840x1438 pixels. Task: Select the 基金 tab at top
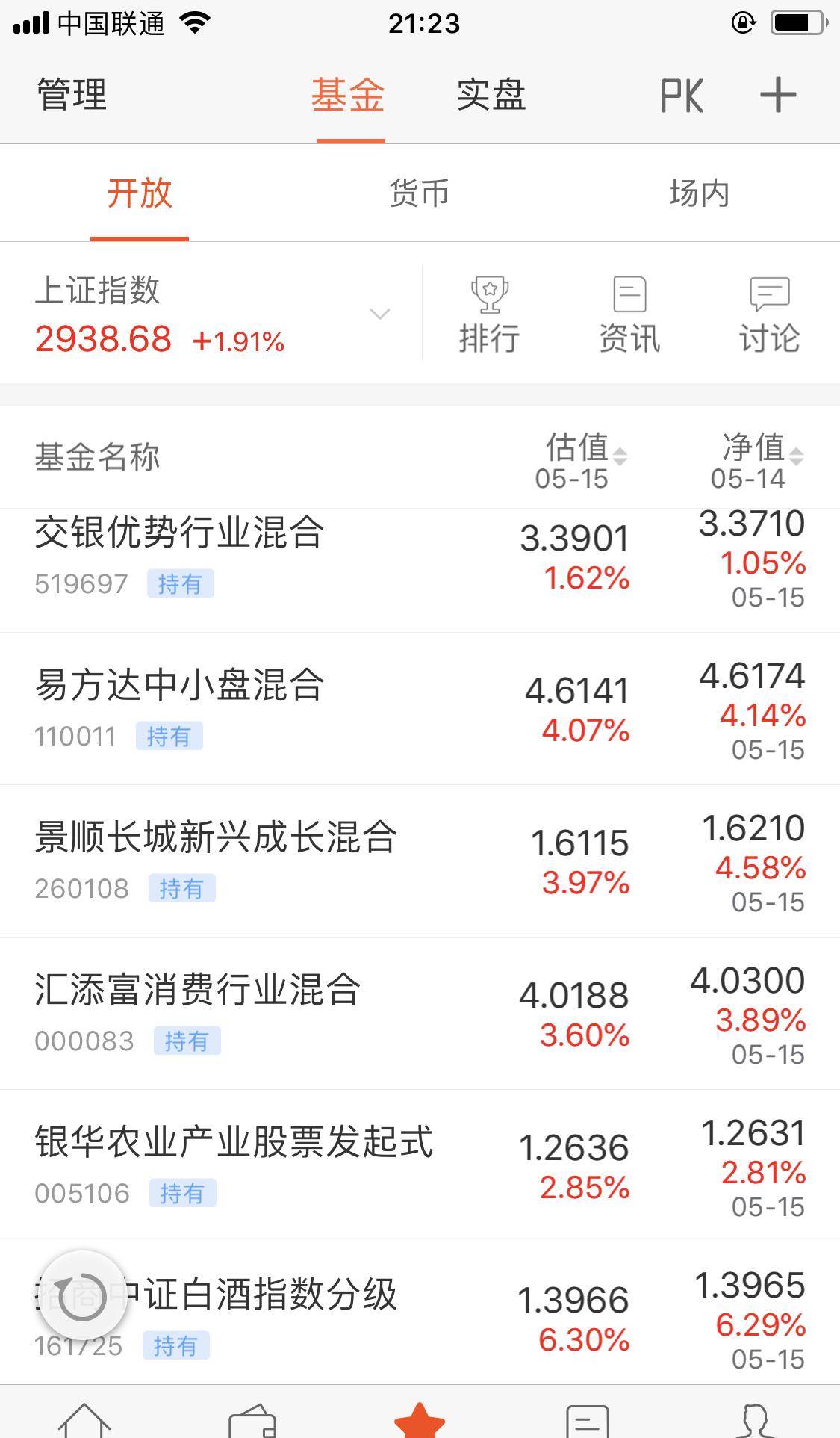click(x=349, y=93)
